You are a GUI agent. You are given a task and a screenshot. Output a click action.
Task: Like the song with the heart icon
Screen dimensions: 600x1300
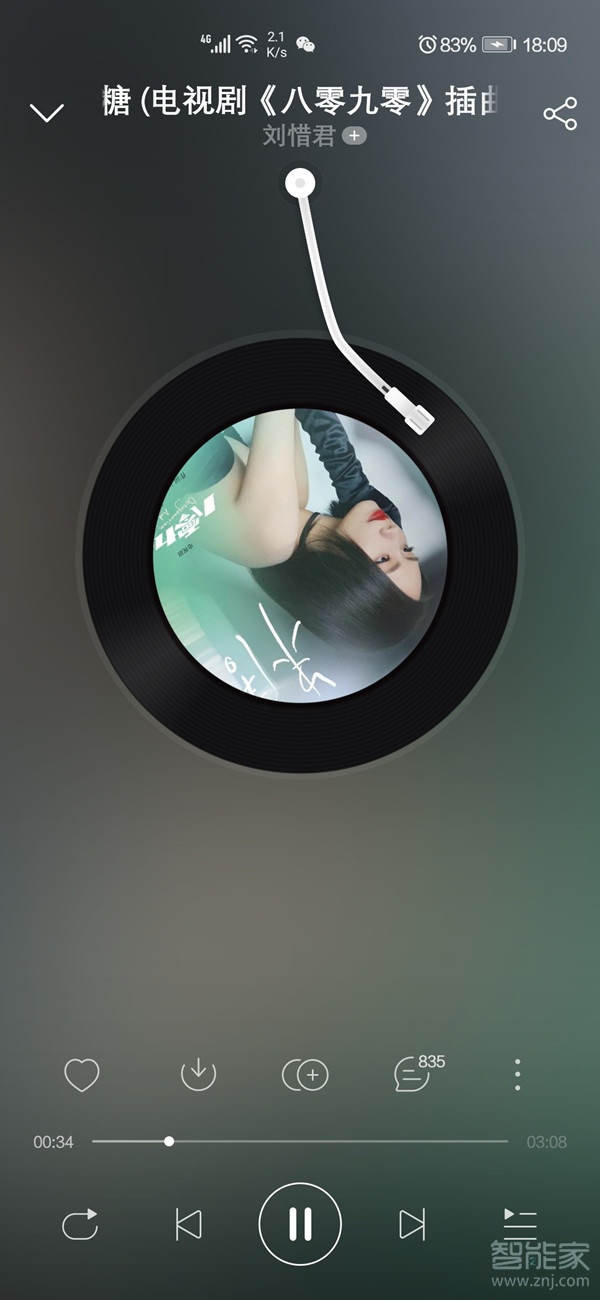point(82,1075)
